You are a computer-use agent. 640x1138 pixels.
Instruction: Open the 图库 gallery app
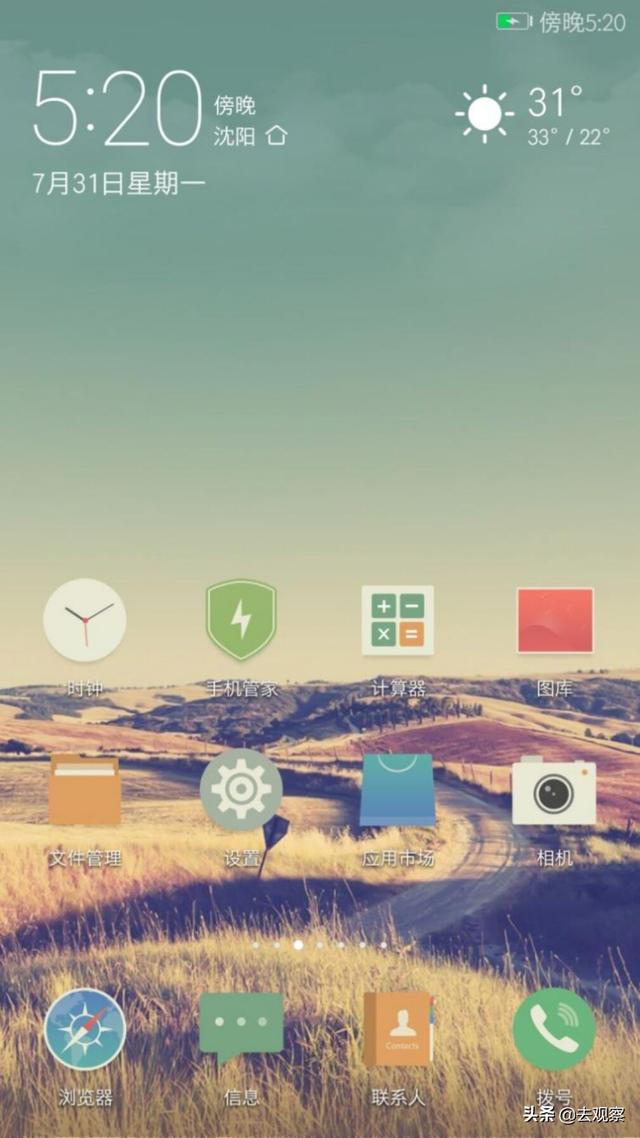555,620
